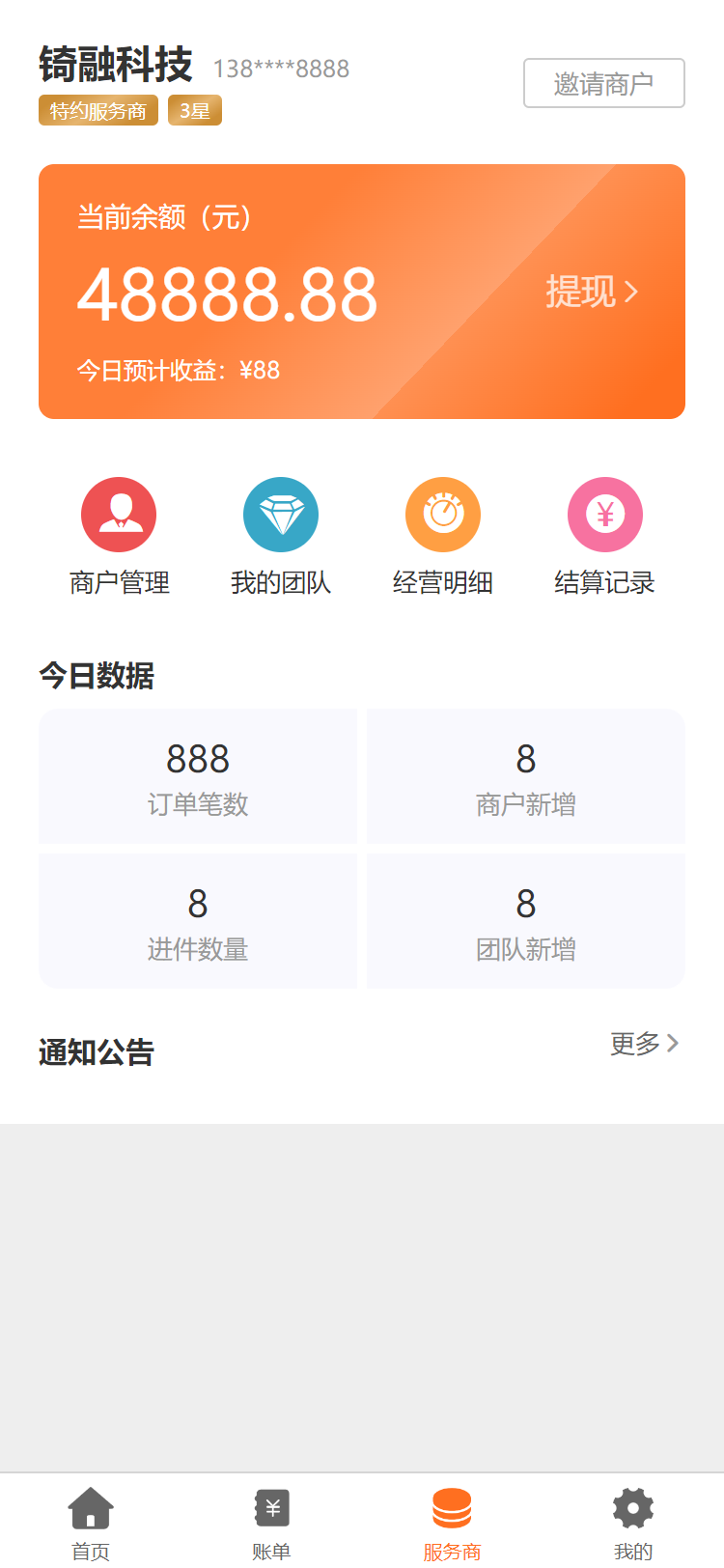724x1568 pixels.
Task: Expand the 更多 announcements chevron
Action: (673, 1044)
